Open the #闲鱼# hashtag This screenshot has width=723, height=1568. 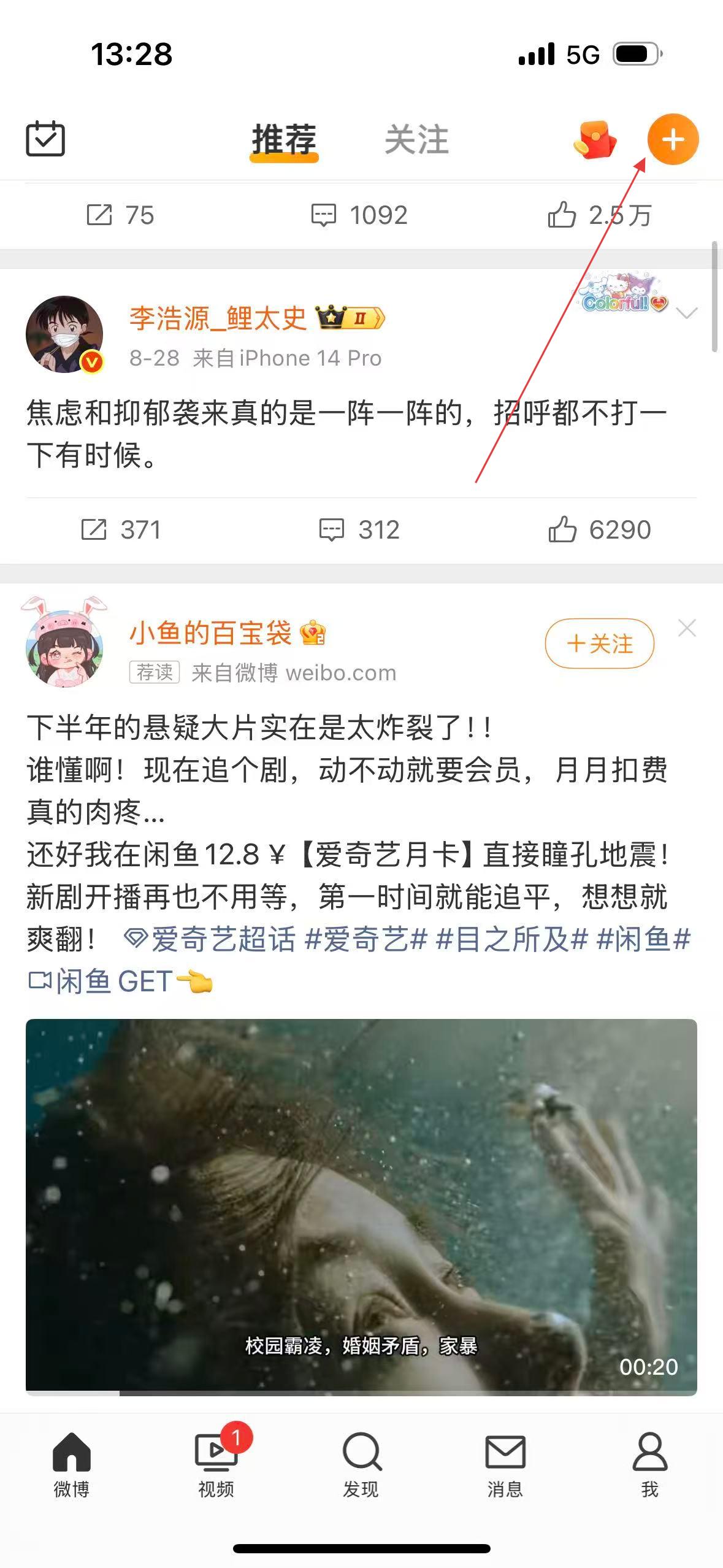point(643,939)
